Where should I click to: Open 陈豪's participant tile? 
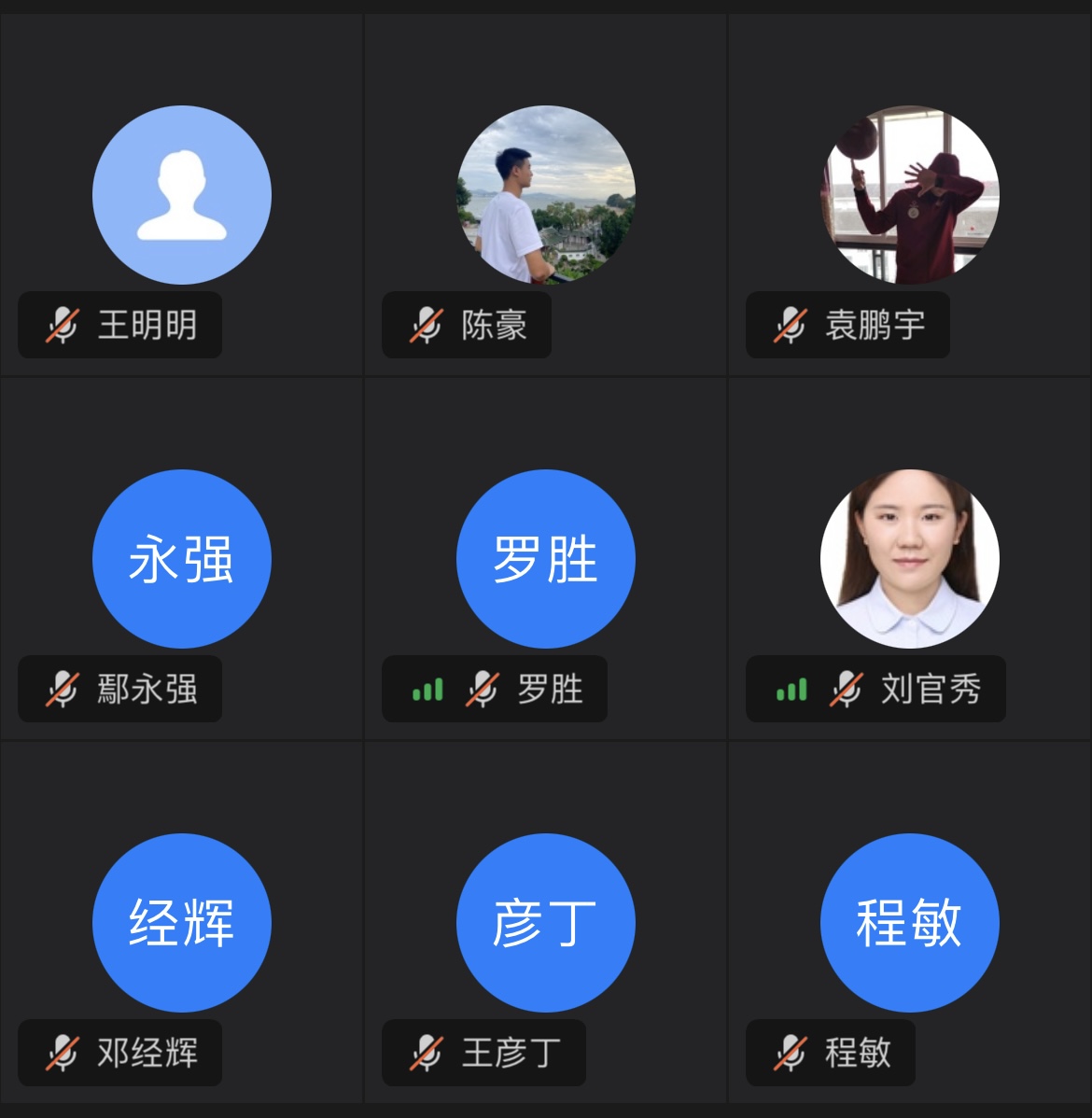545,195
